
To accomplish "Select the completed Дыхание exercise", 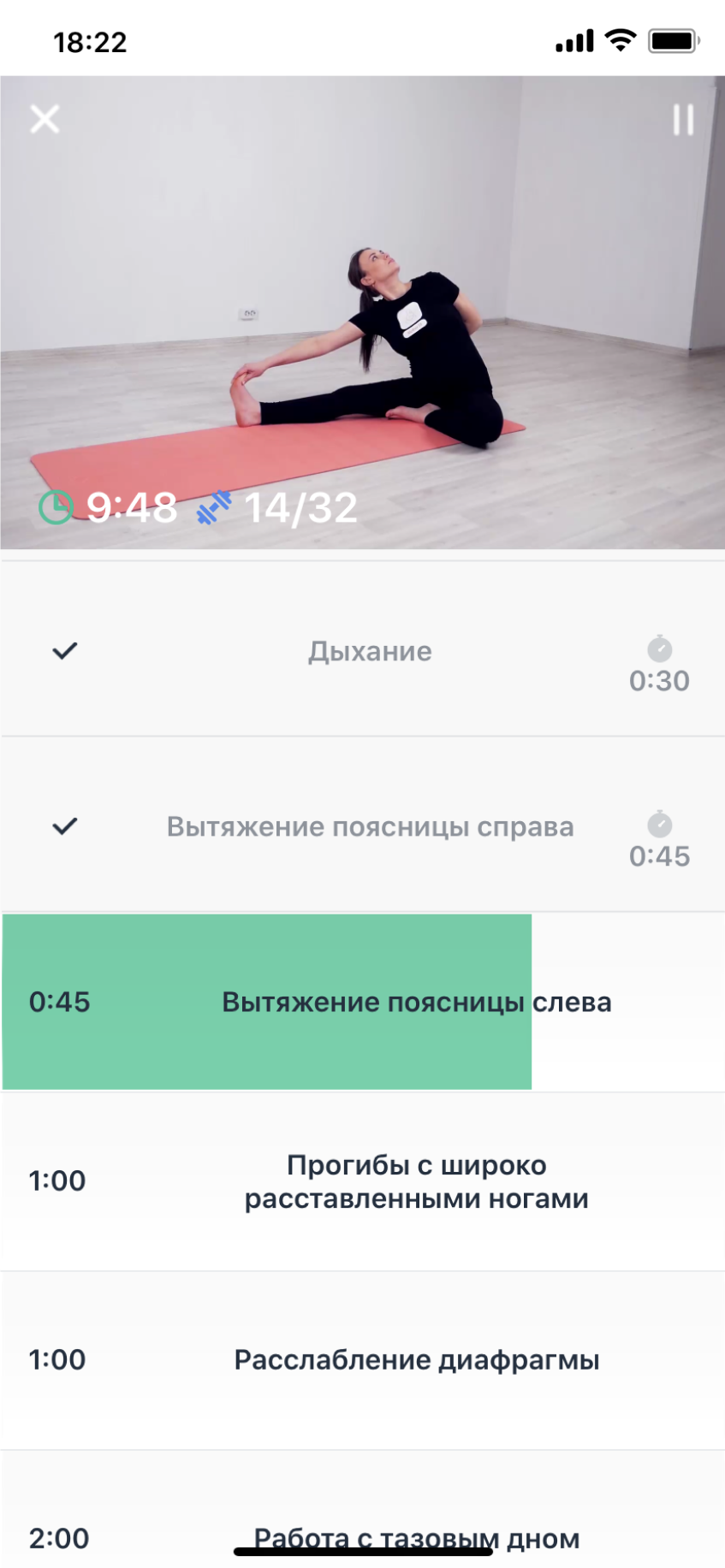I will 370,652.
